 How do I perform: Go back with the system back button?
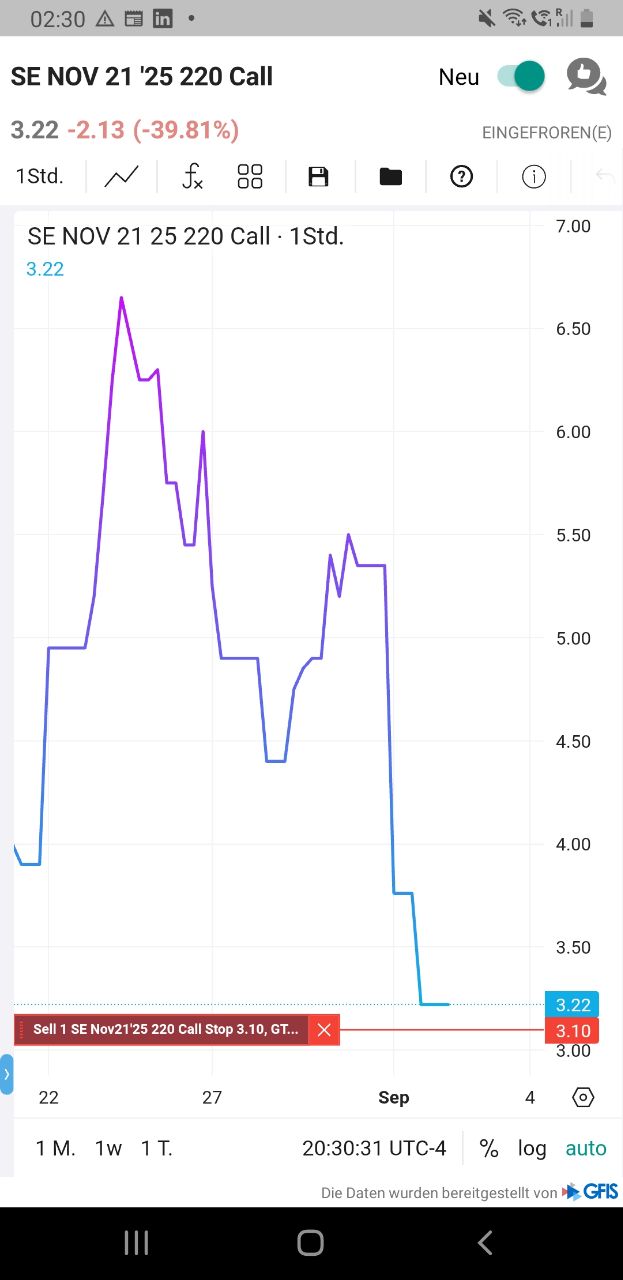coord(485,1243)
